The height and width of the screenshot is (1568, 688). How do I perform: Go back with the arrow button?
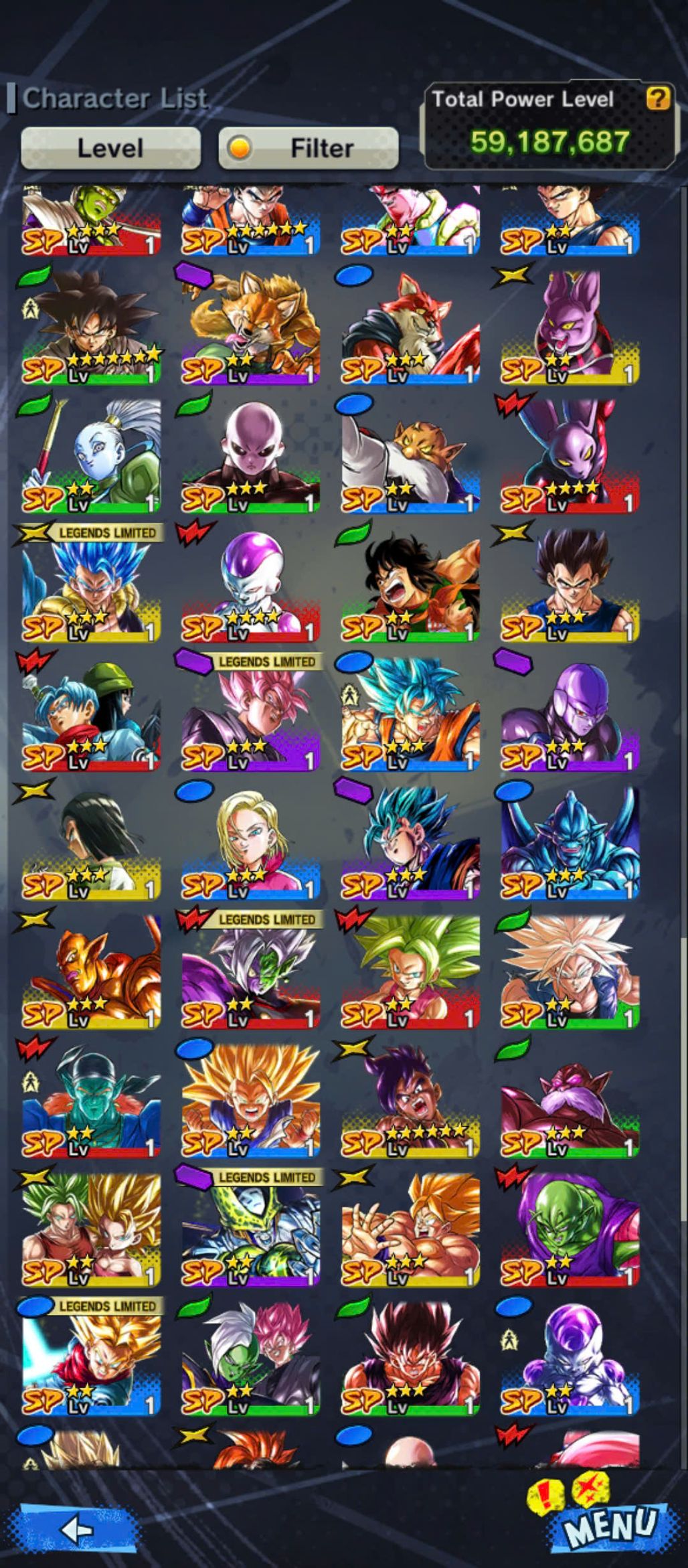pos(77,1529)
